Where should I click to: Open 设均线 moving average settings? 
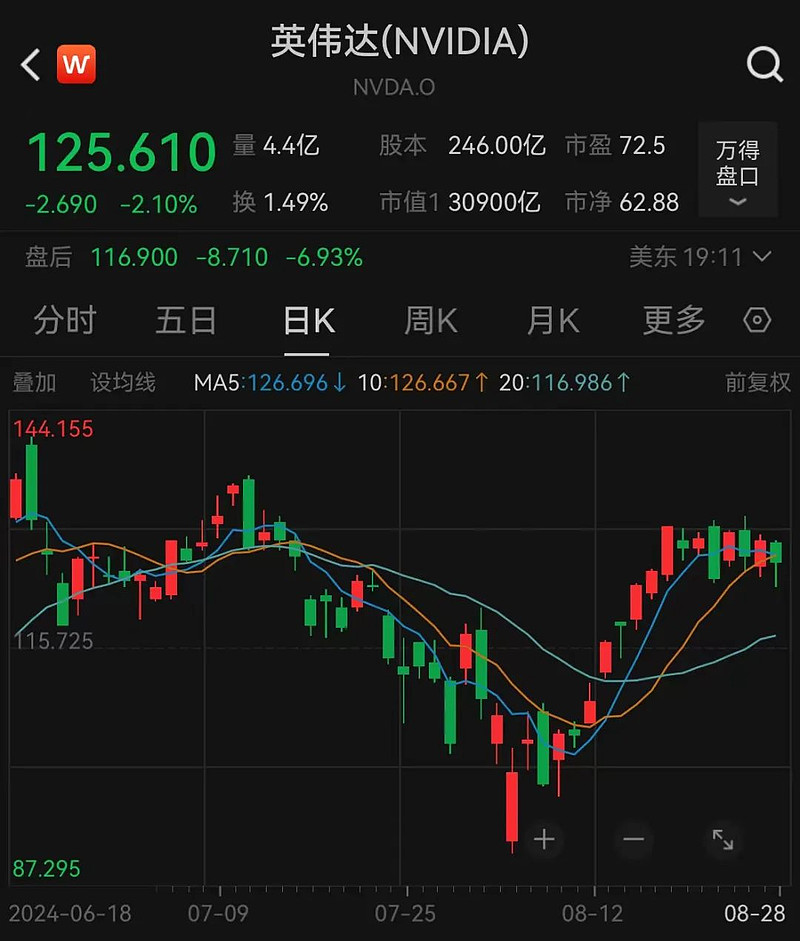click(122, 381)
